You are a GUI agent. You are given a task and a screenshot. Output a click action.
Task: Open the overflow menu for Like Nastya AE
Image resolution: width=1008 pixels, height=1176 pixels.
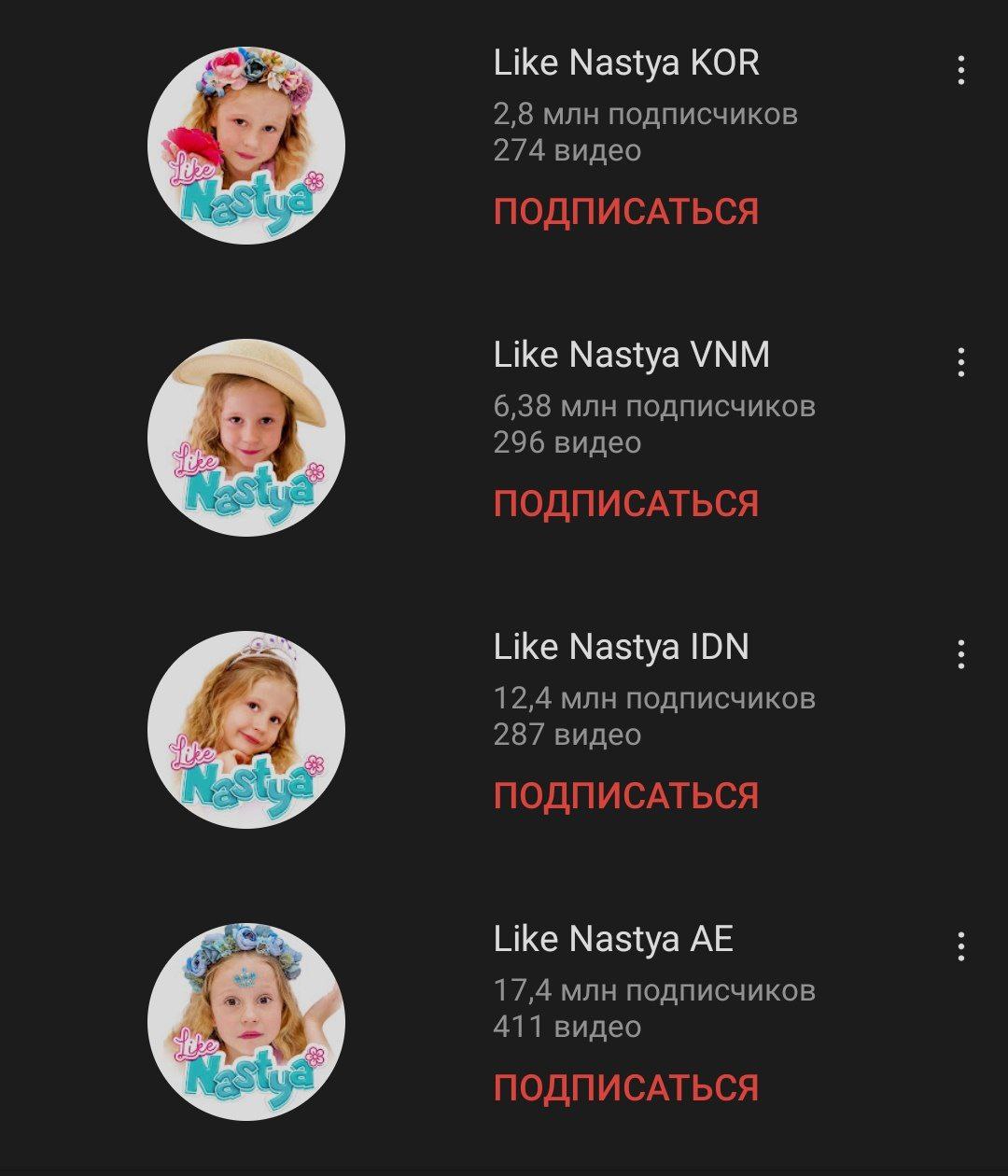960,946
